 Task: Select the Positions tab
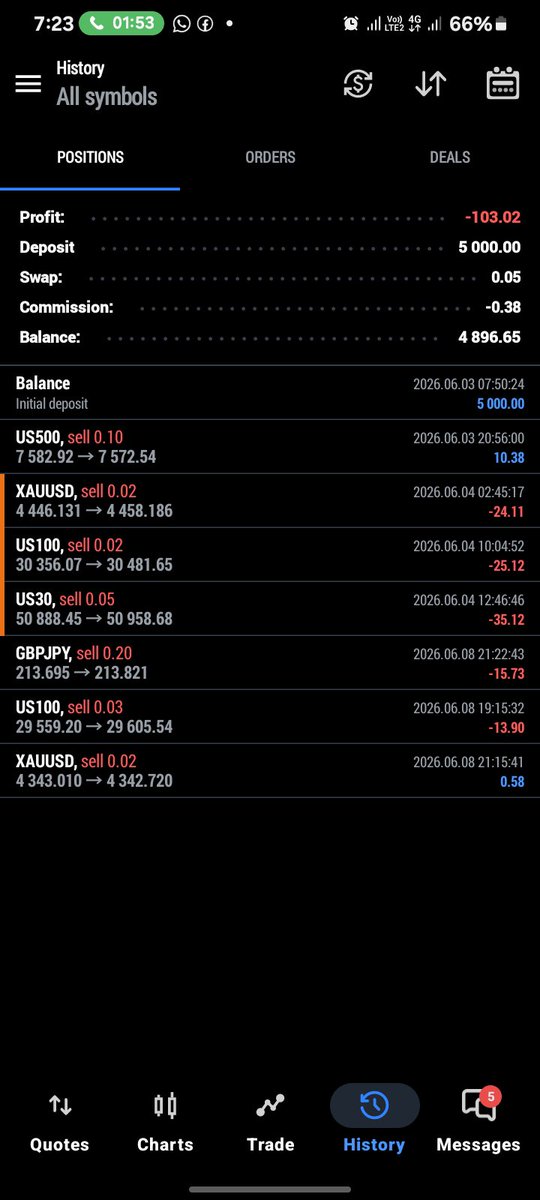[x=90, y=157]
